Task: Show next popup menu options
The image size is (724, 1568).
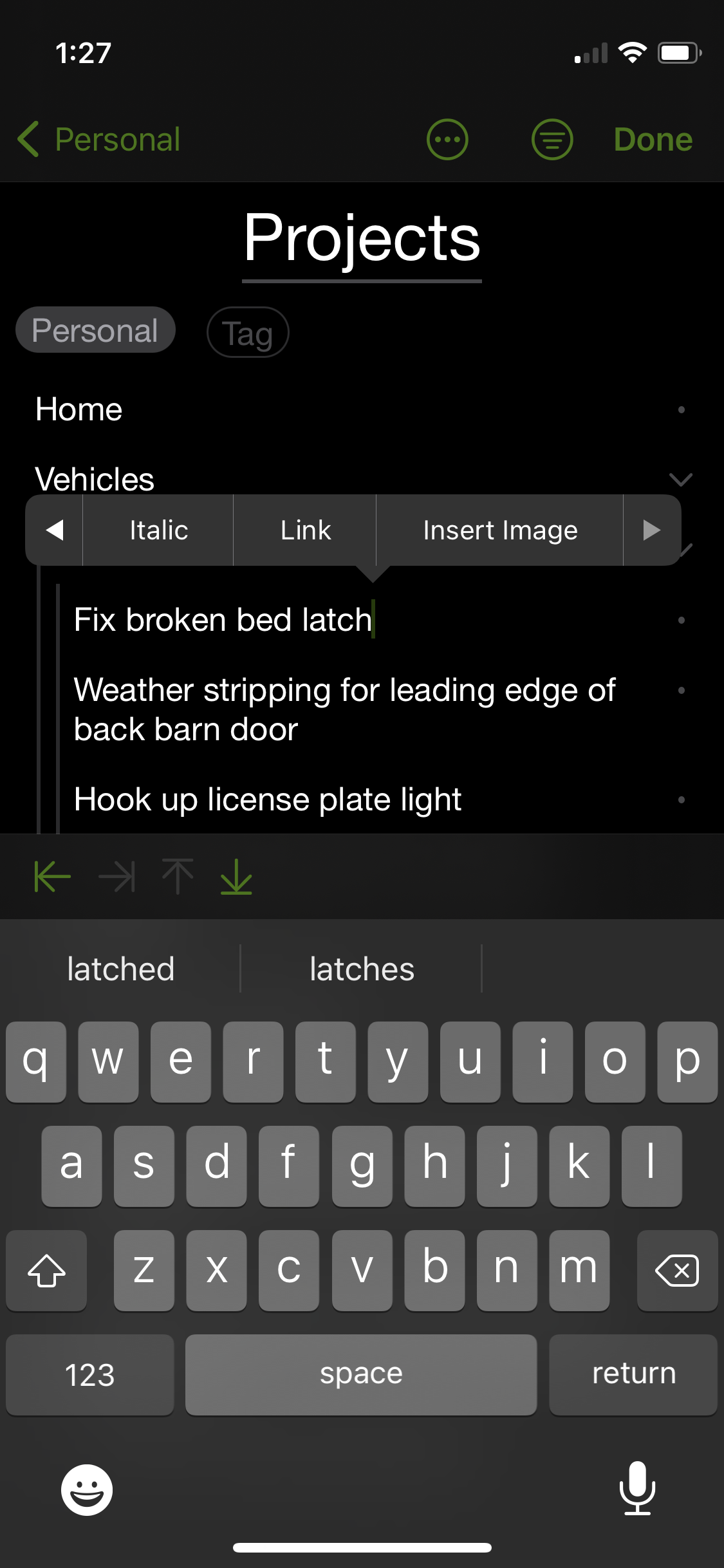Action: pyautogui.click(x=652, y=530)
